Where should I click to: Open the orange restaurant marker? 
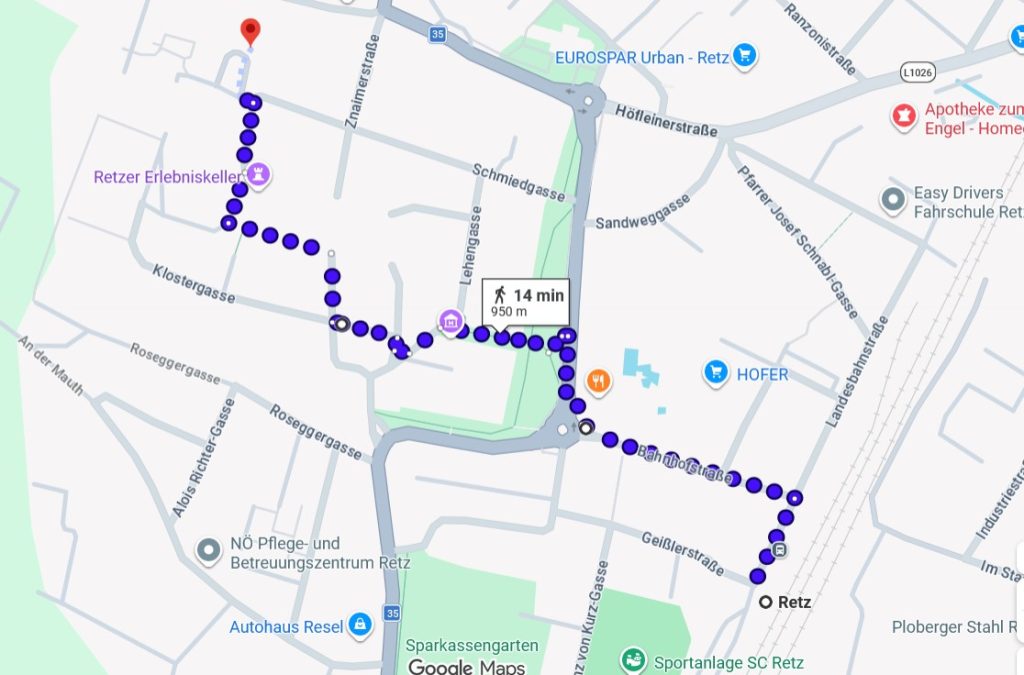pos(599,380)
